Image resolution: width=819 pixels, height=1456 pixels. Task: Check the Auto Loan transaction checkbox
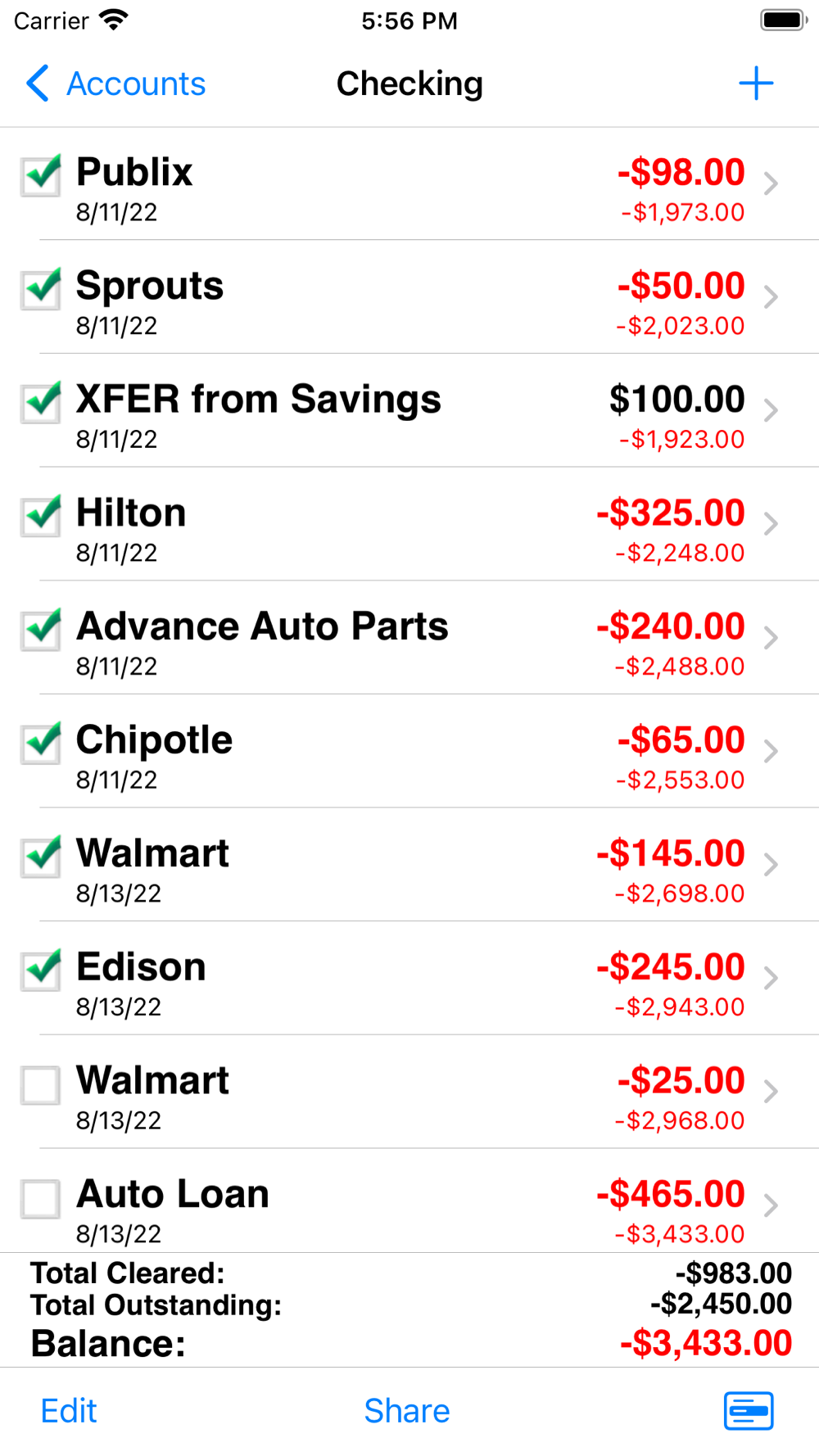point(41,1199)
